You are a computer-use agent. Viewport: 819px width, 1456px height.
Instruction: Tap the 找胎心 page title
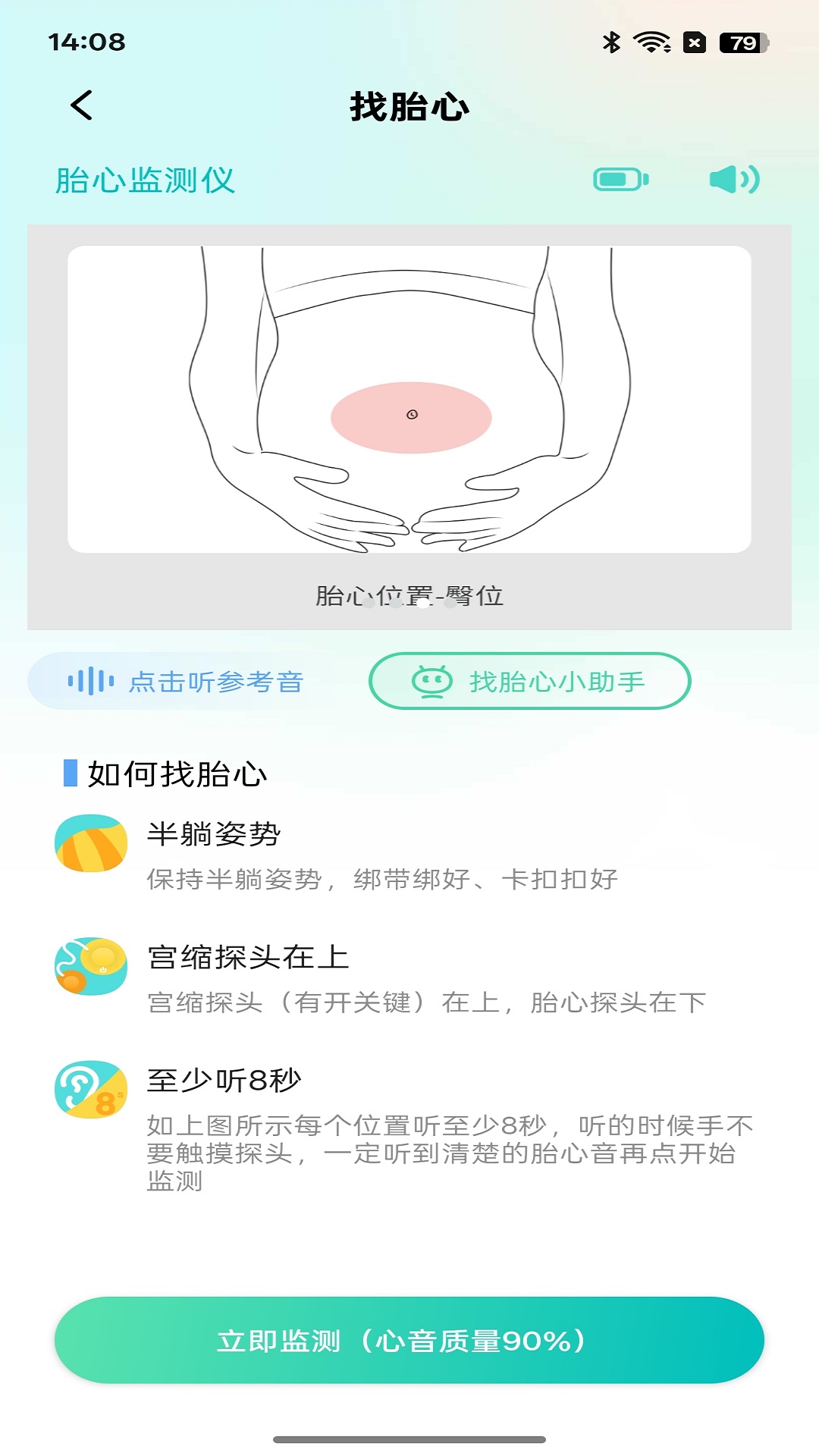point(409,106)
